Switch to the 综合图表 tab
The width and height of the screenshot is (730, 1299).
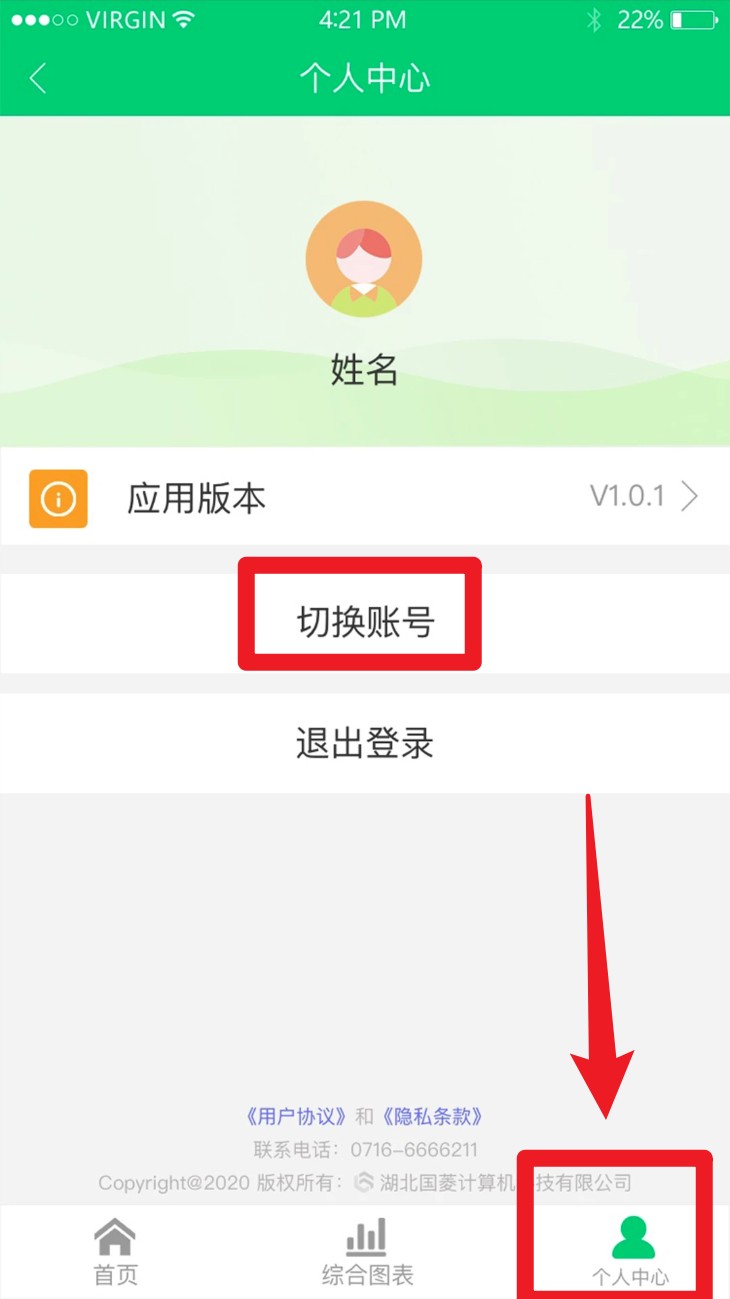(x=366, y=1252)
